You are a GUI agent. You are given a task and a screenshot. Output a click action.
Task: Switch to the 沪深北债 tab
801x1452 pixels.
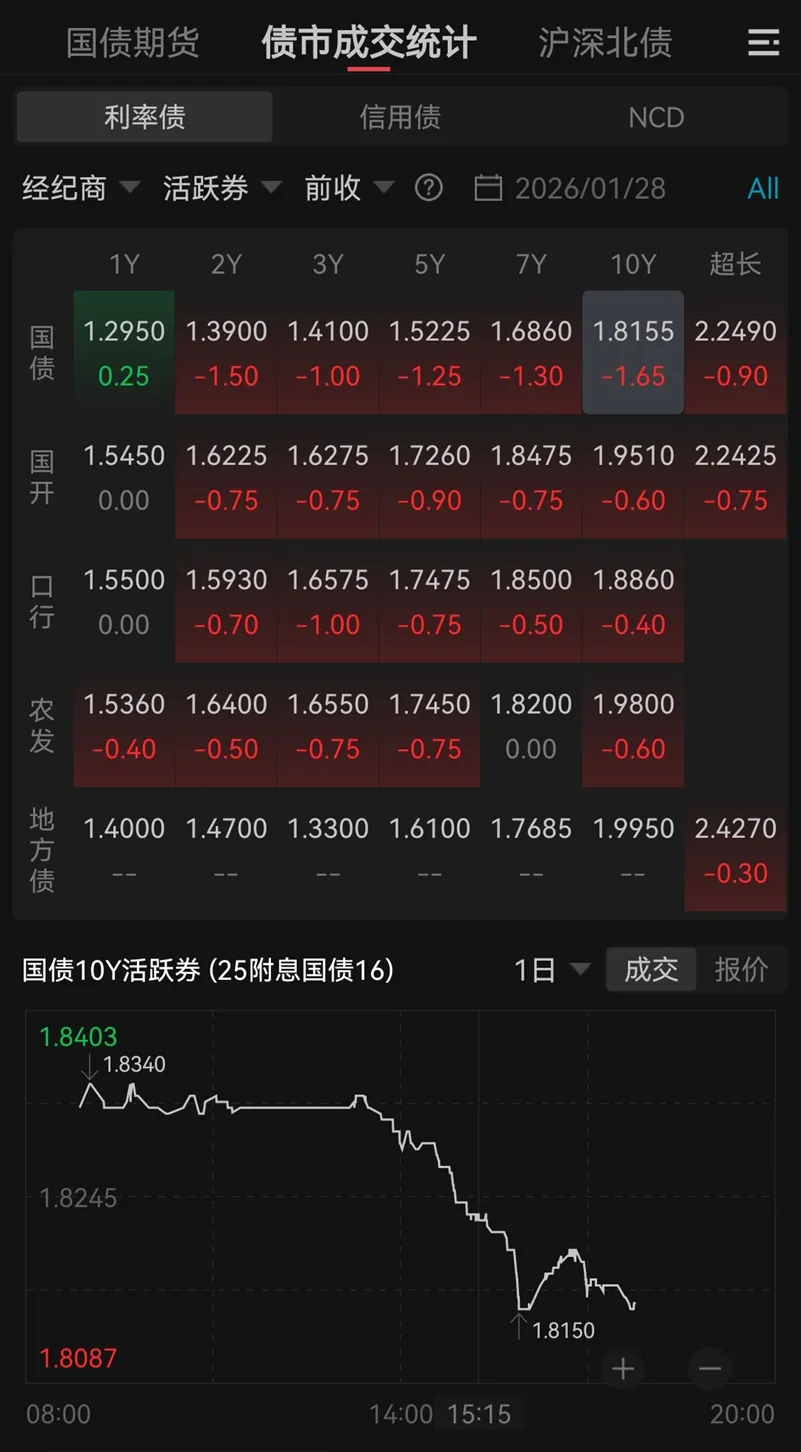[x=604, y=43]
